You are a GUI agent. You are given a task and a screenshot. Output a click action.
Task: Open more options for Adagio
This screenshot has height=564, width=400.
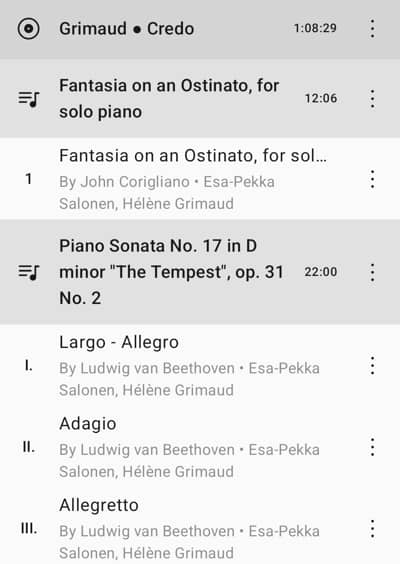(372, 447)
